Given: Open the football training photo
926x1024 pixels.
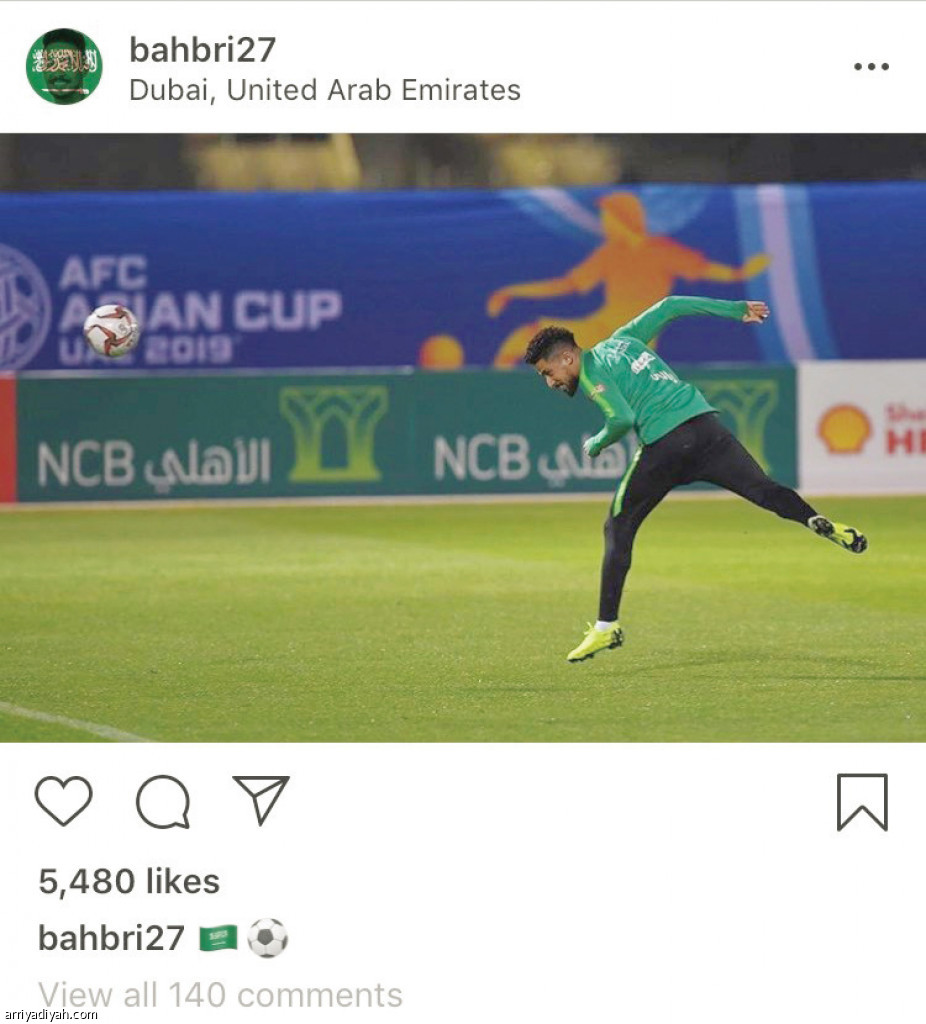Looking at the screenshot, I should 462,438.
